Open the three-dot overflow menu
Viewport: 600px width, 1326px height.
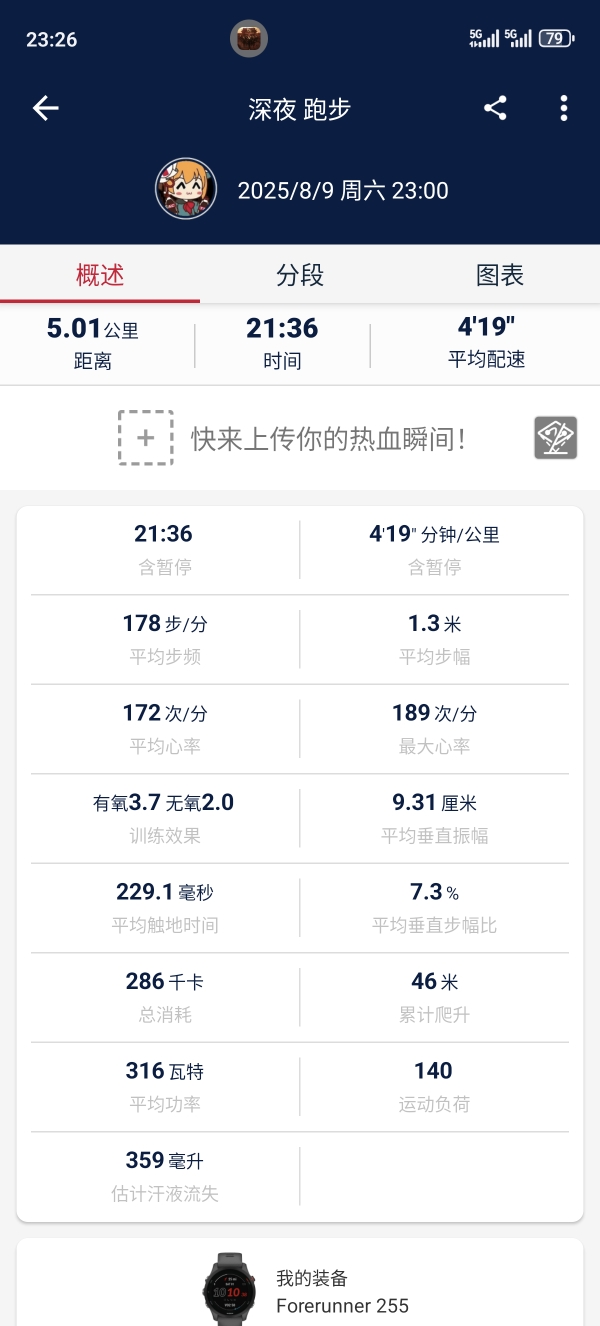coord(564,108)
